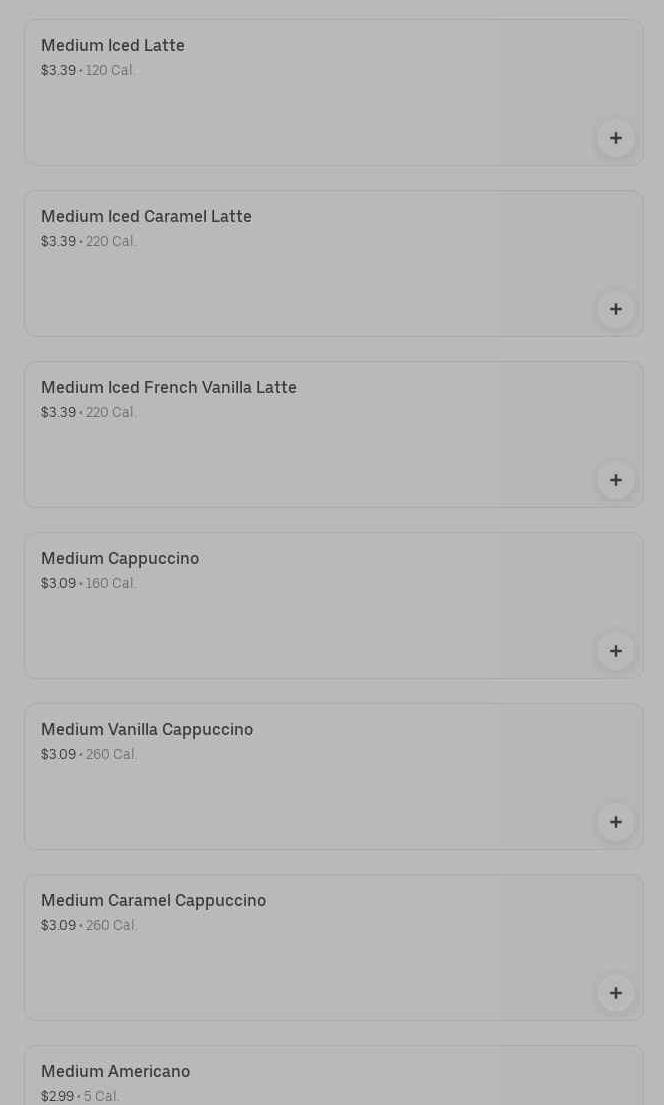The image size is (664, 1105).
Task: Add Medium Vanilla Cappuccino to the order
Action: click(616, 822)
